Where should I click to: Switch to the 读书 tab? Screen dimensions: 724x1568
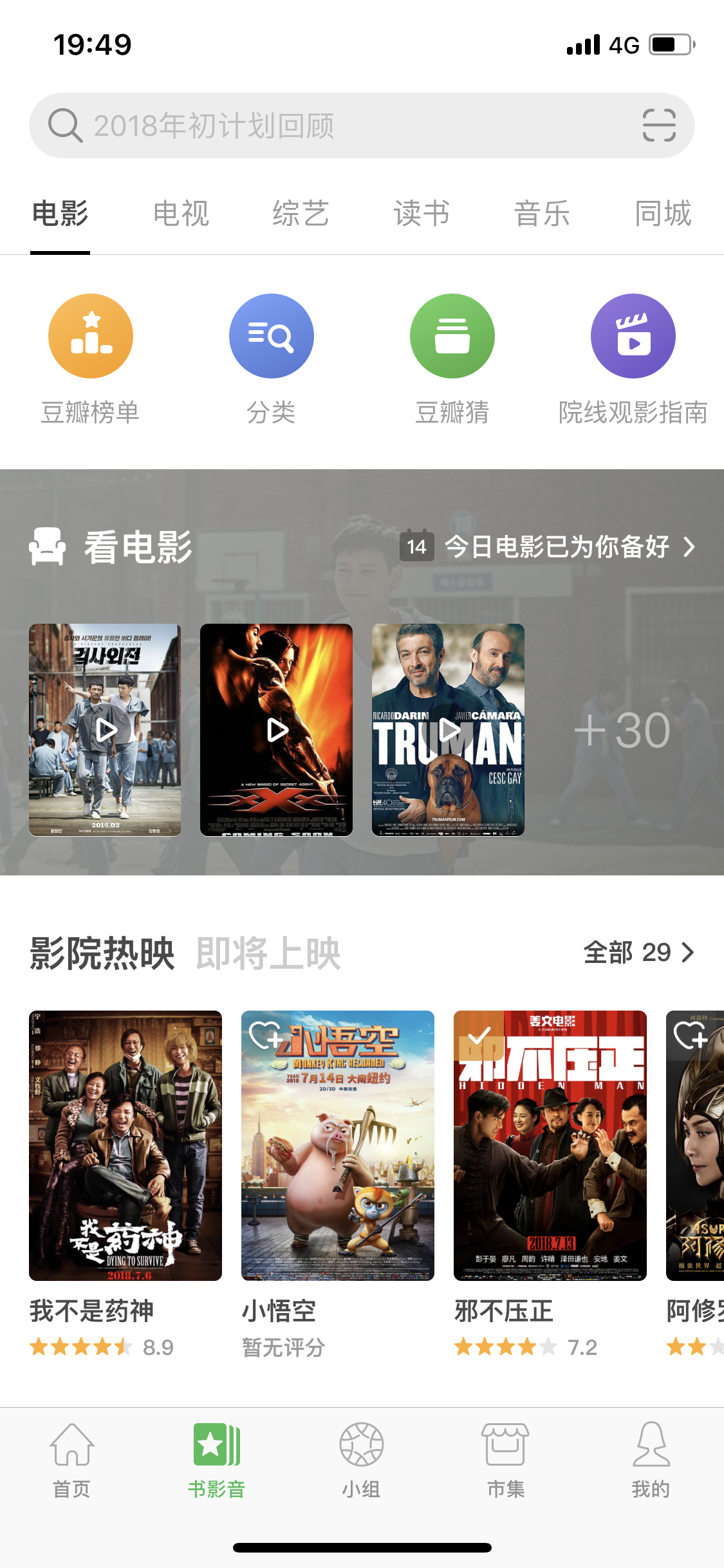(x=422, y=214)
